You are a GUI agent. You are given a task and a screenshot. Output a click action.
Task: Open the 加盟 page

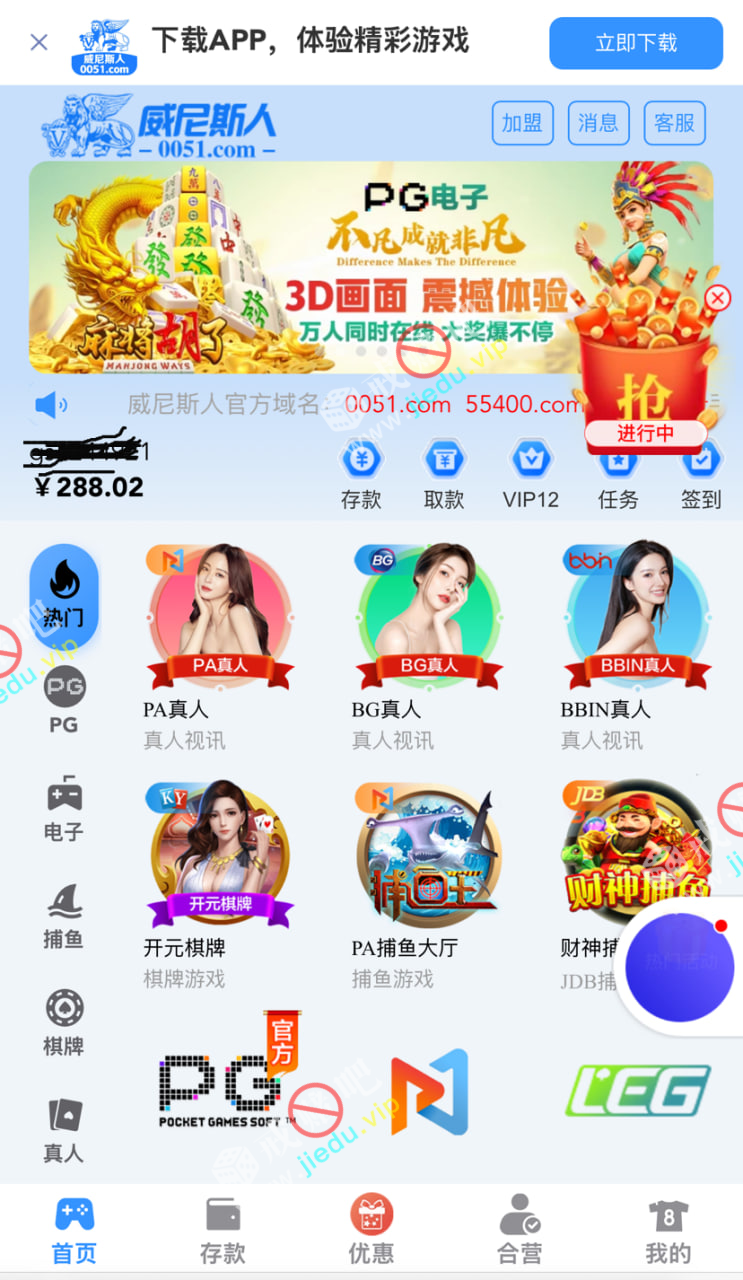522,123
